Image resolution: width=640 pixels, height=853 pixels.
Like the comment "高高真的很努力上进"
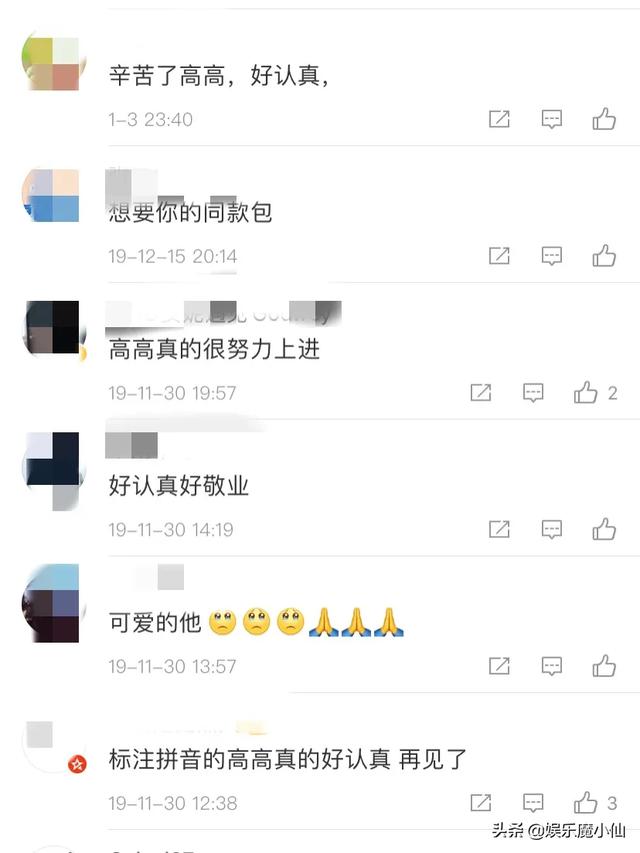coord(586,393)
